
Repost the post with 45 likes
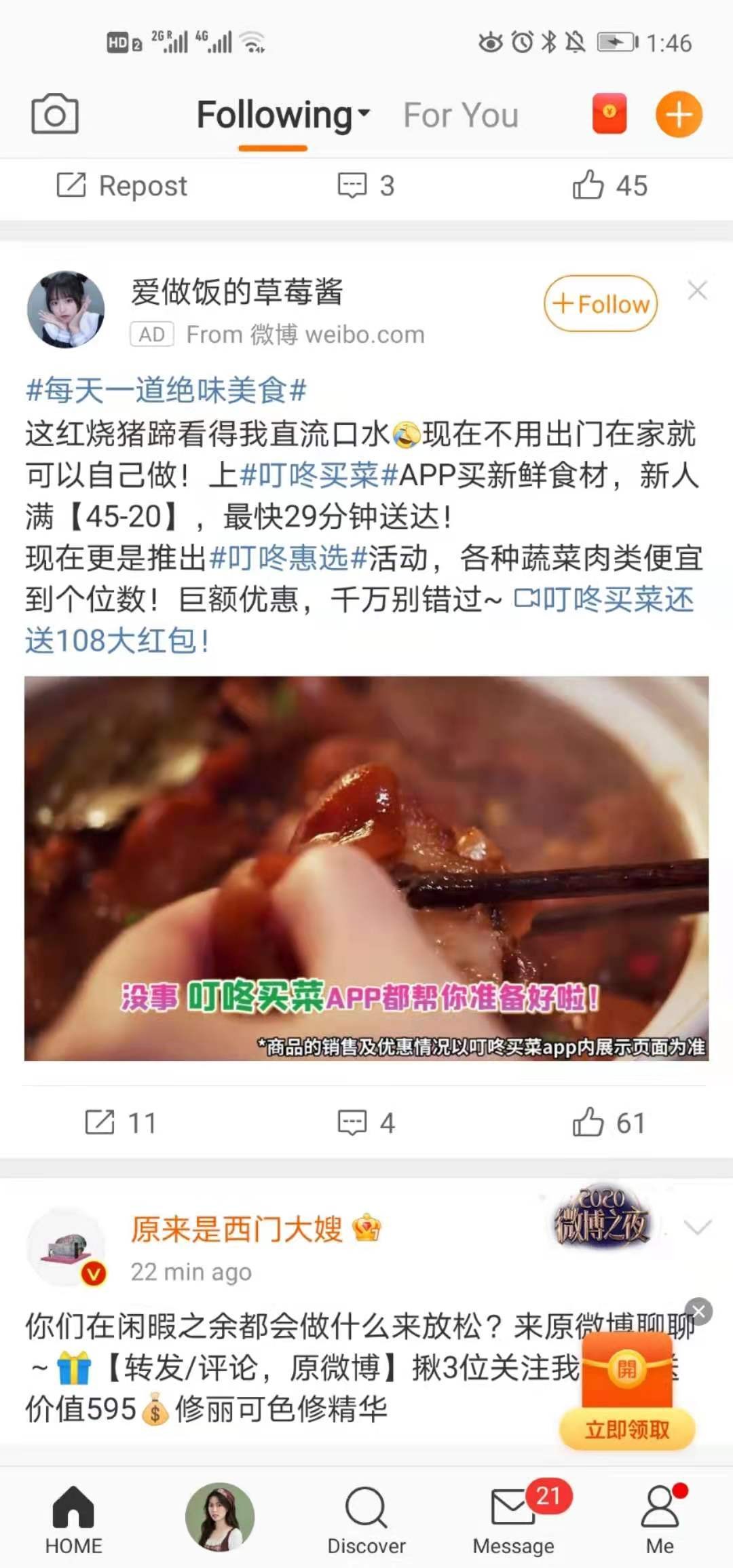(122, 185)
